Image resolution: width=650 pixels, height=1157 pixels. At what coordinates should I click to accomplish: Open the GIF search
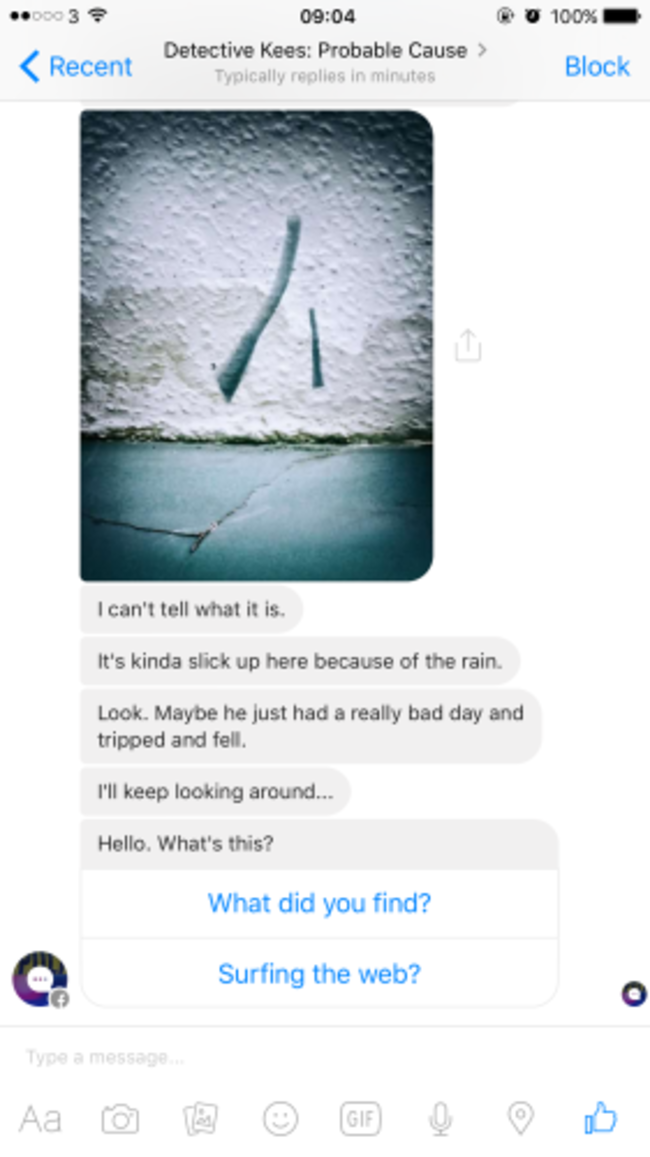360,1118
